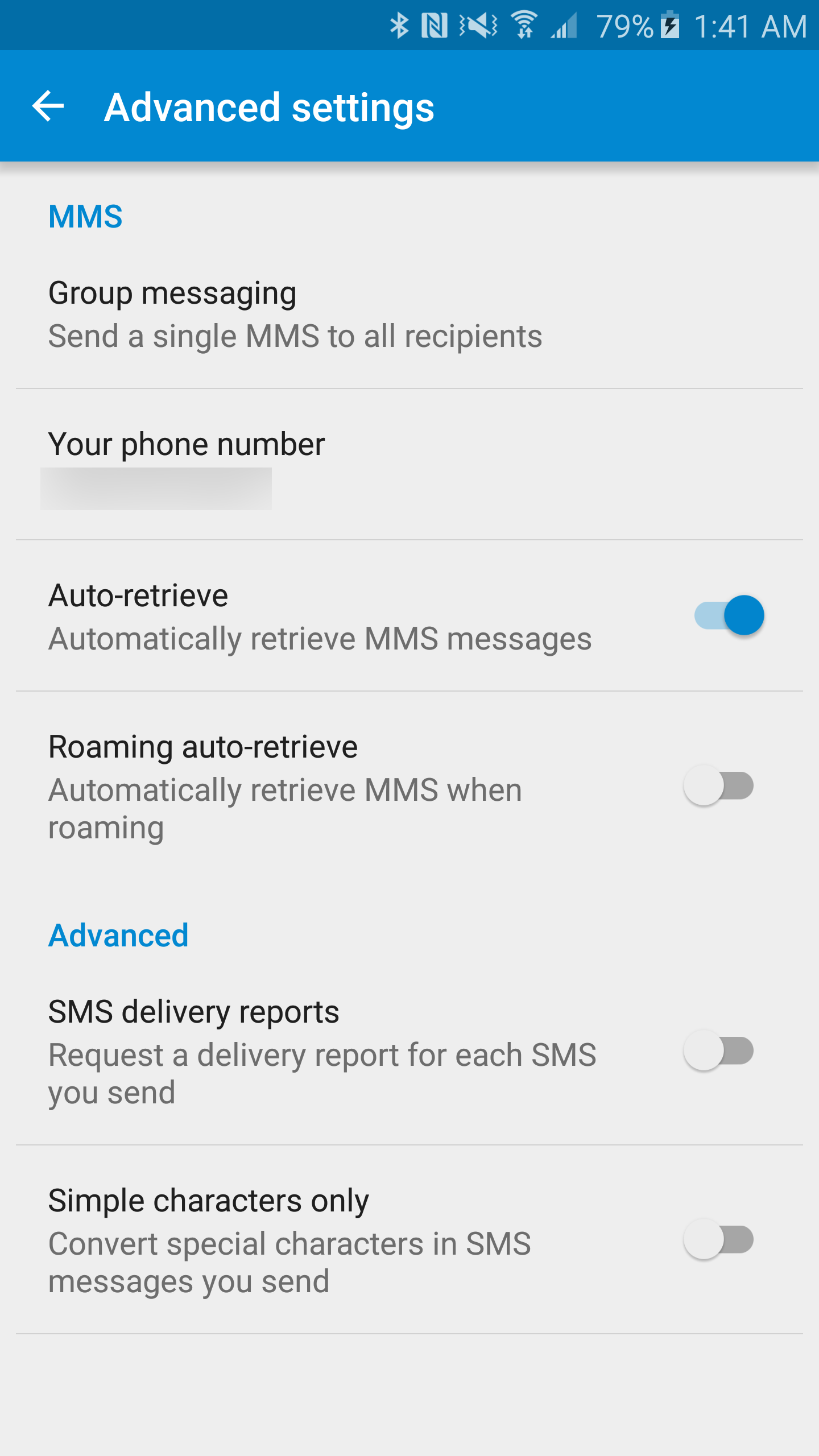Tap the Bluetooth icon in the status bar

pyautogui.click(x=400, y=24)
